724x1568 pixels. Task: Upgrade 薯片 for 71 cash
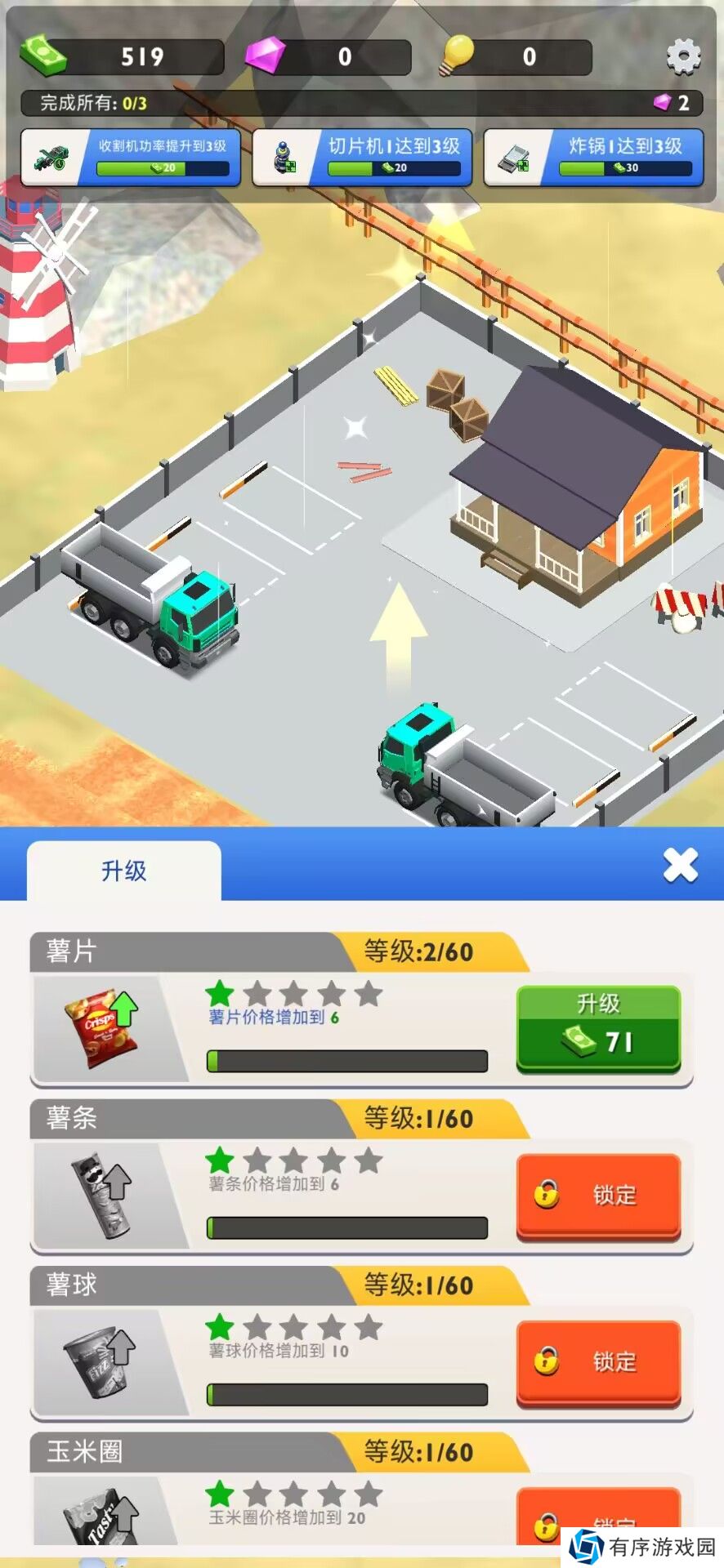click(598, 1027)
